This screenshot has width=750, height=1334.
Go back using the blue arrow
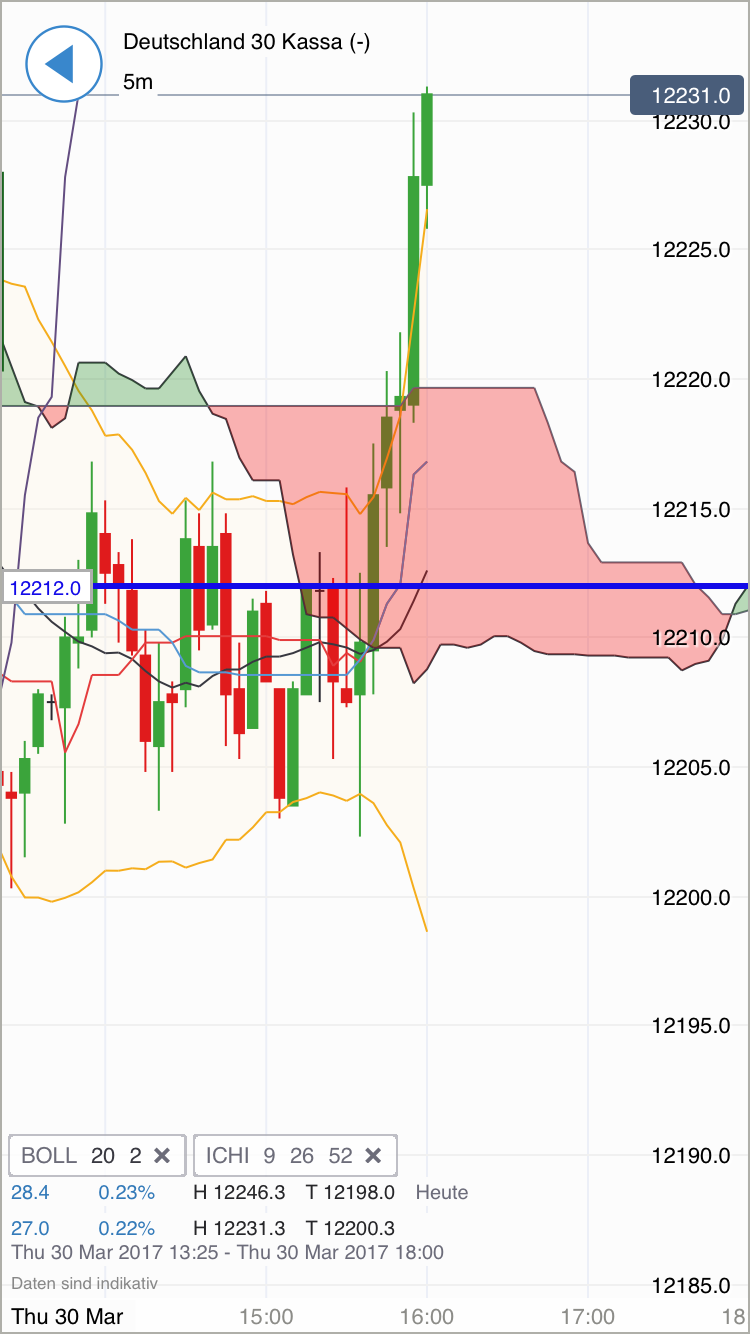(64, 64)
